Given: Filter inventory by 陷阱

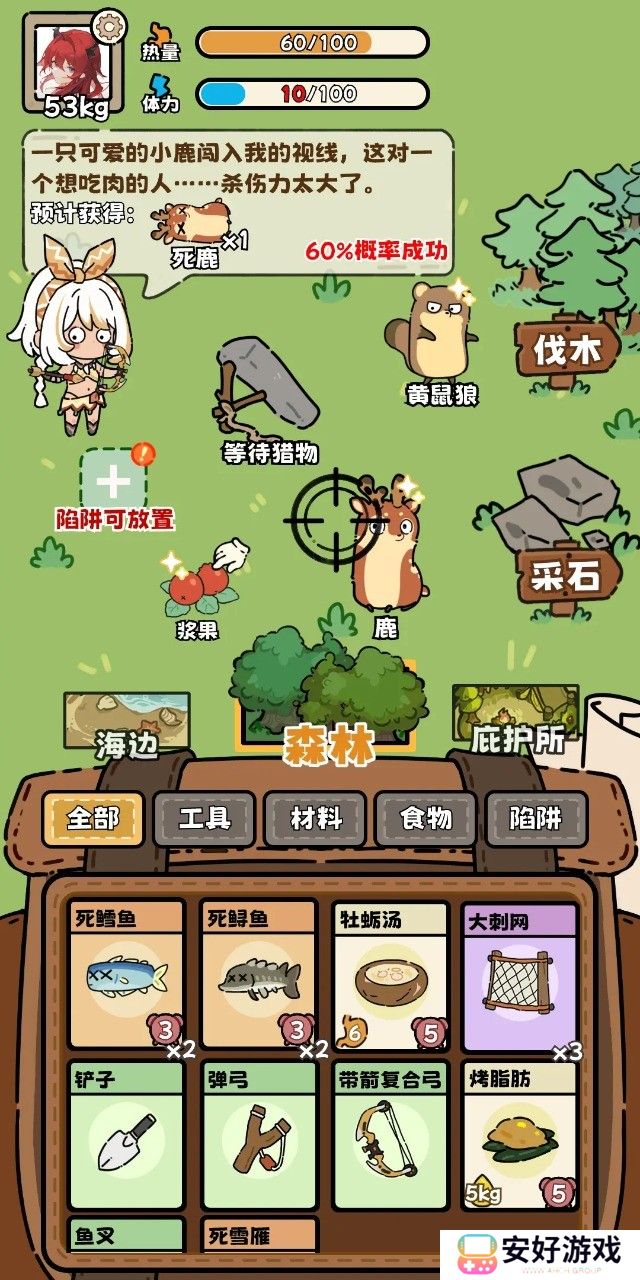Looking at the screenshot, I should (x=537, y=819).
